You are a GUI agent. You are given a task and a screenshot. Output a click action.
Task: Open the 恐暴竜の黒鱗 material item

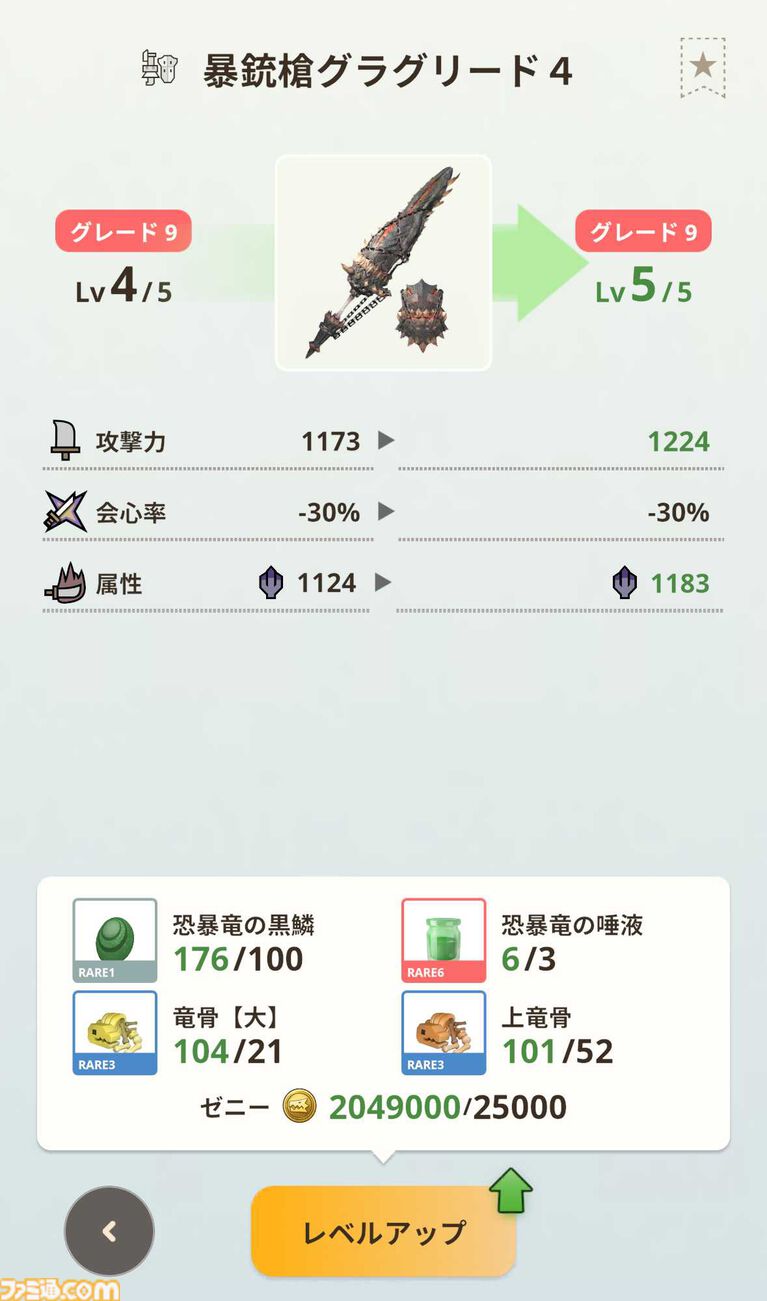(115, 941)
